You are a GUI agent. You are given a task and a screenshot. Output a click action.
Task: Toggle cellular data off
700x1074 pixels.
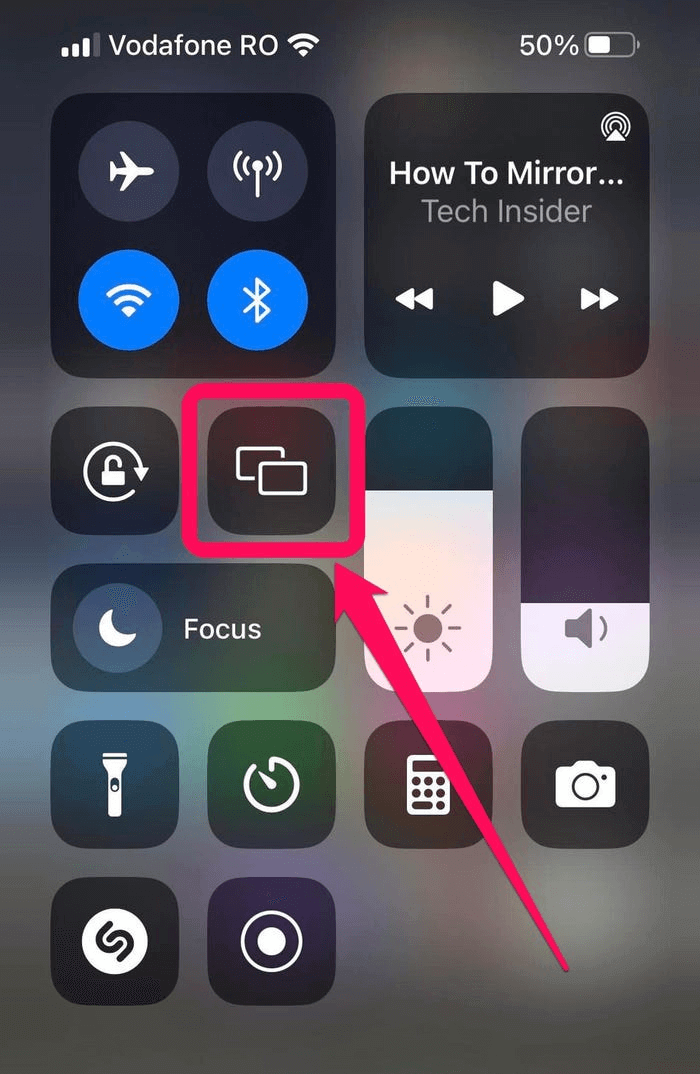click(x=257, y=171)
